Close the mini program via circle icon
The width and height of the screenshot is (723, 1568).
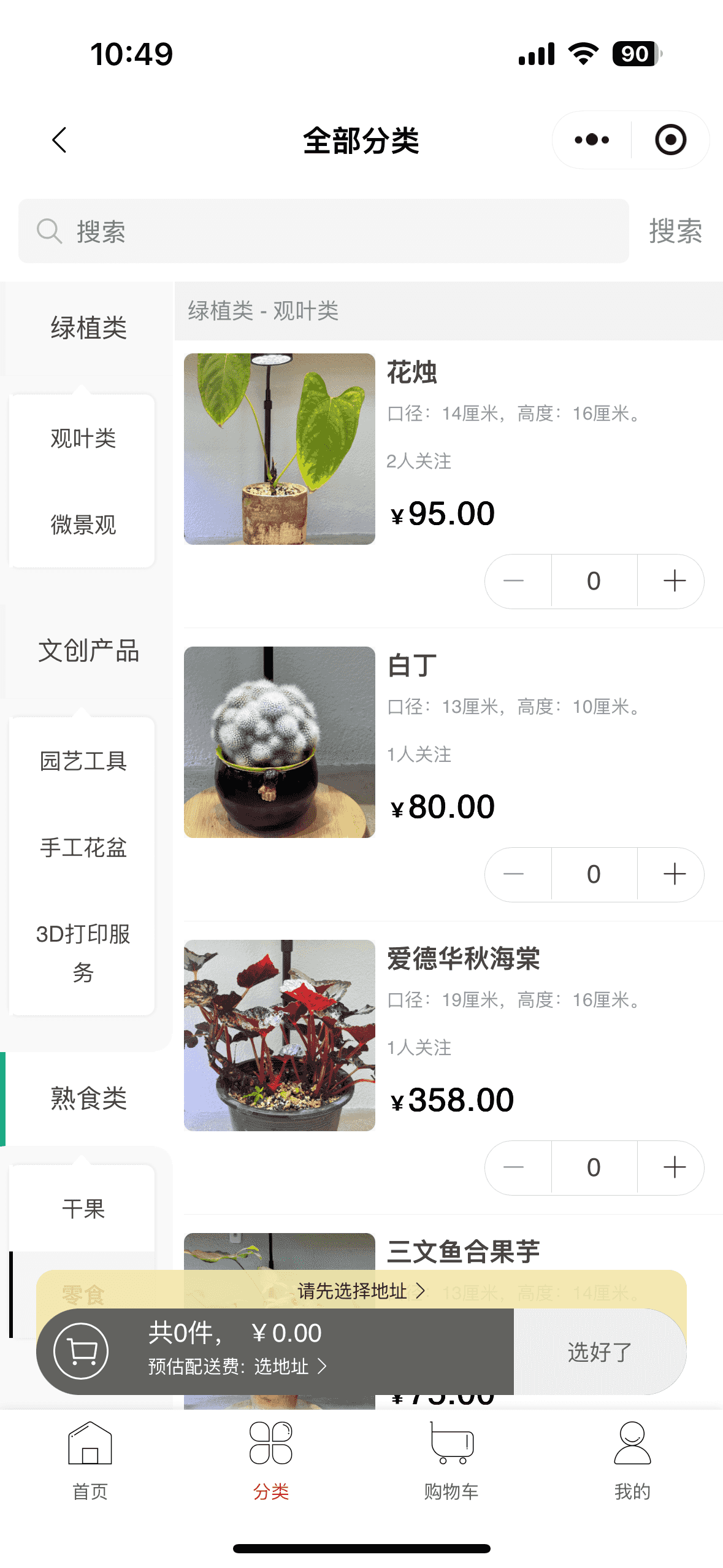point(670,140)
